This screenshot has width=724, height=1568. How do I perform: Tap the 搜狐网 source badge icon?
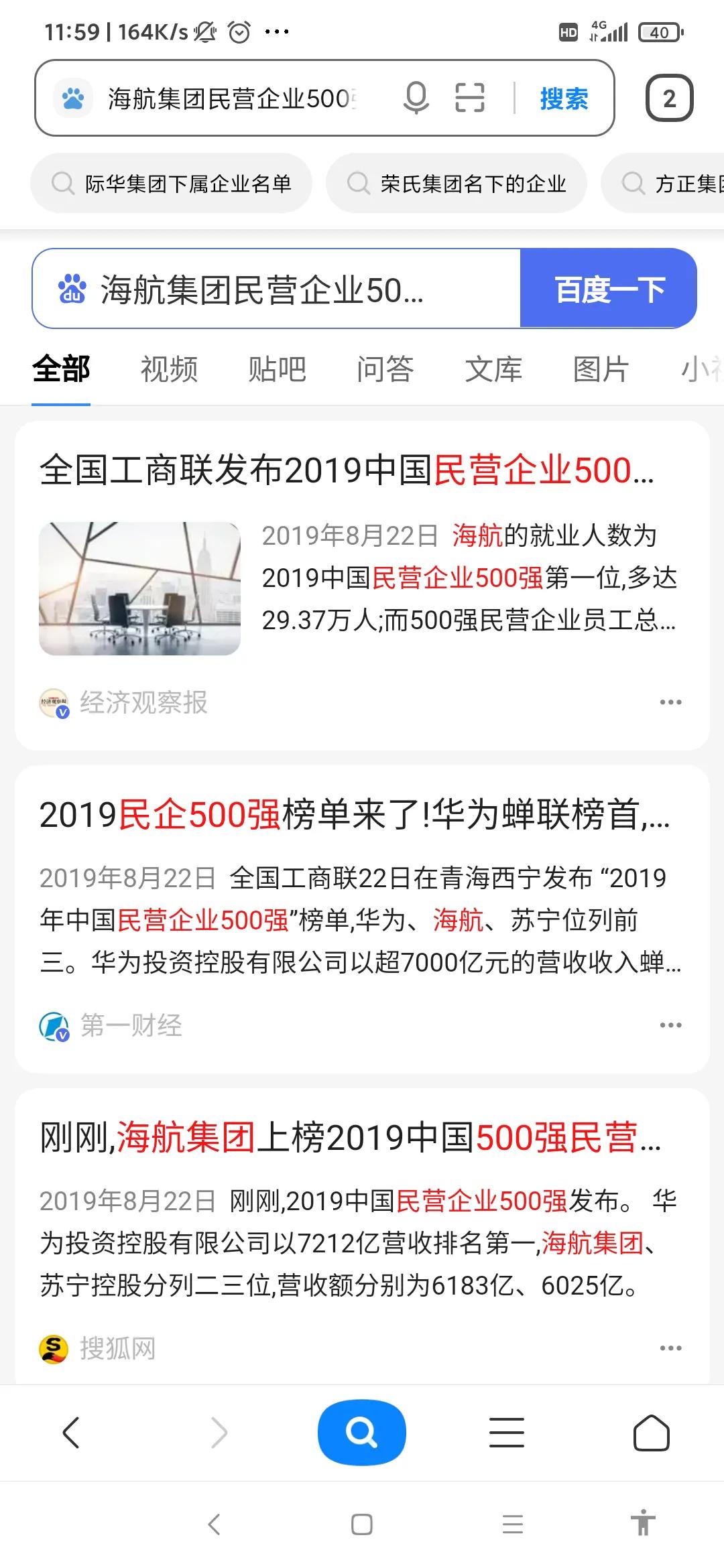click(x=54, y=1349)
